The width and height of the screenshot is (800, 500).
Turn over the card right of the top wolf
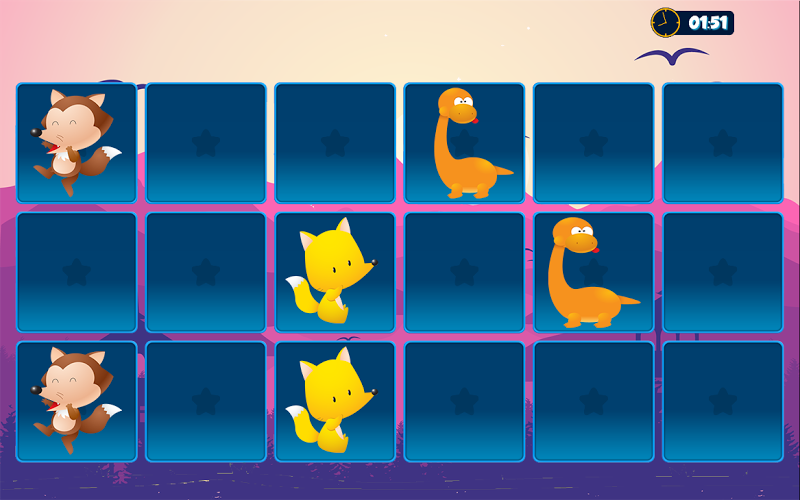pyautogui.click(x=206, y=143)
